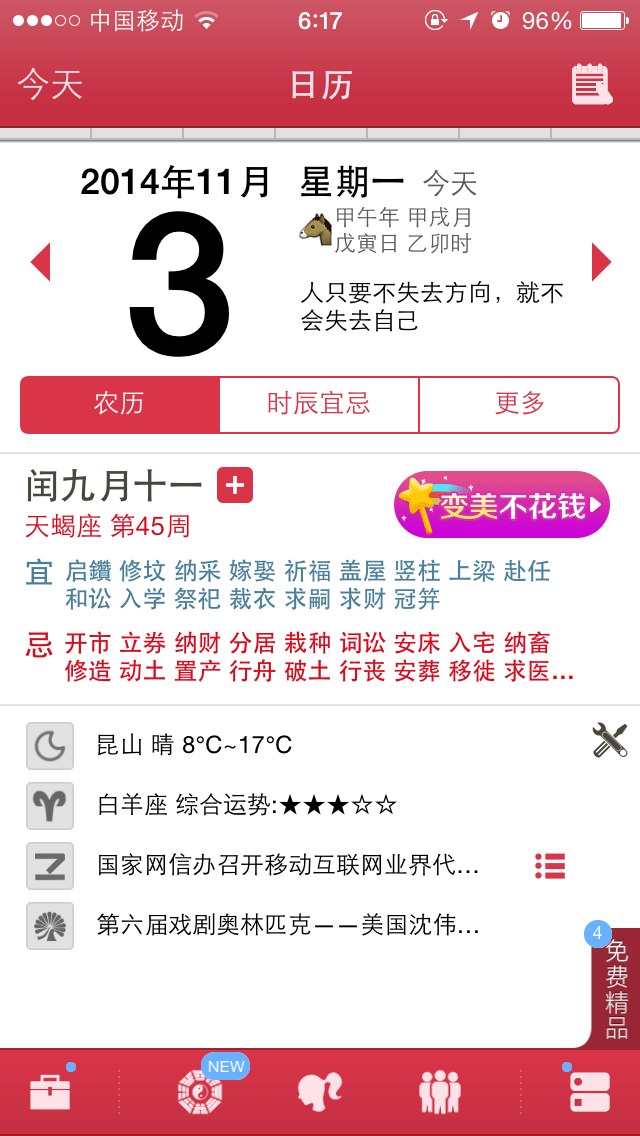Open the girl silhouette tab

tap(320, 1092)
